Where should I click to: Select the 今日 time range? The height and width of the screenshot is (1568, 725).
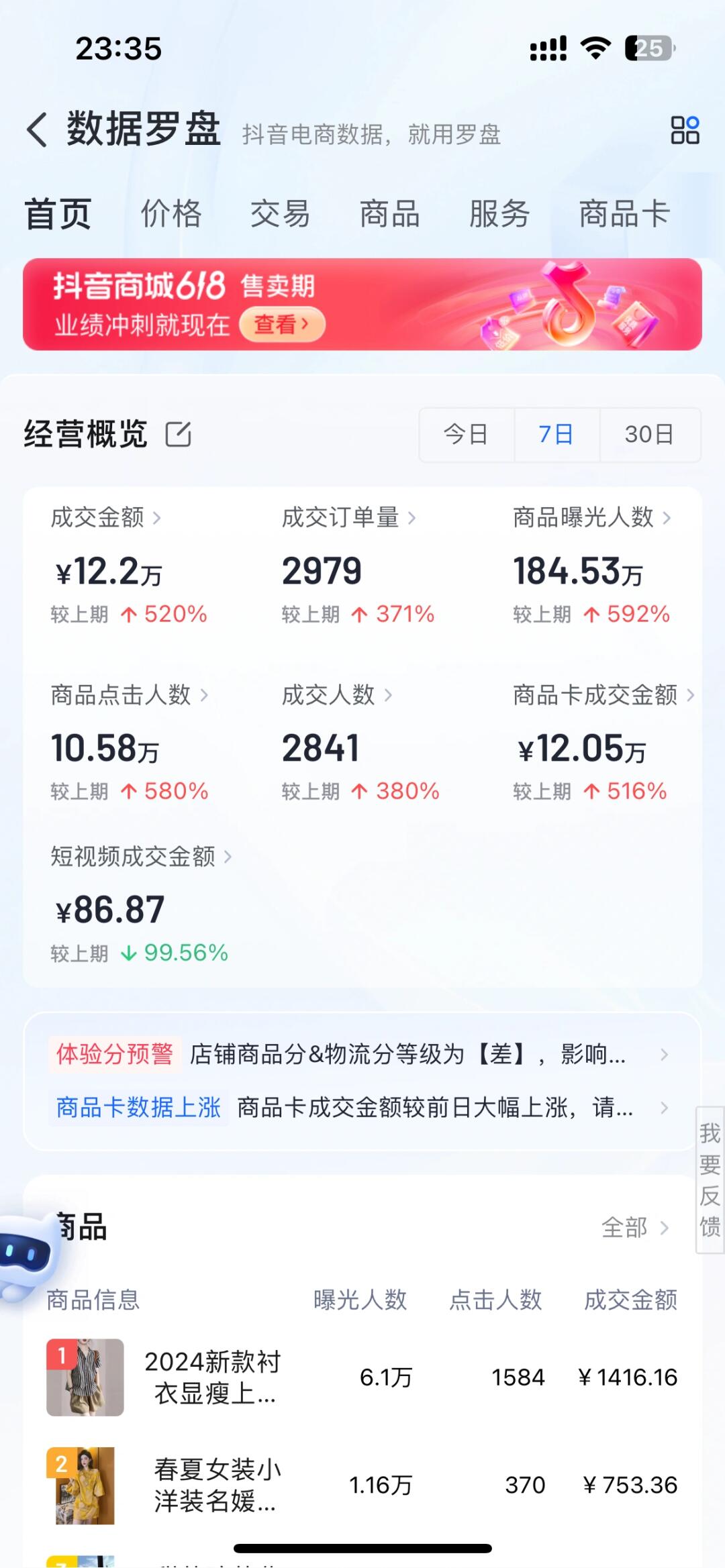[x=466, y=435]
